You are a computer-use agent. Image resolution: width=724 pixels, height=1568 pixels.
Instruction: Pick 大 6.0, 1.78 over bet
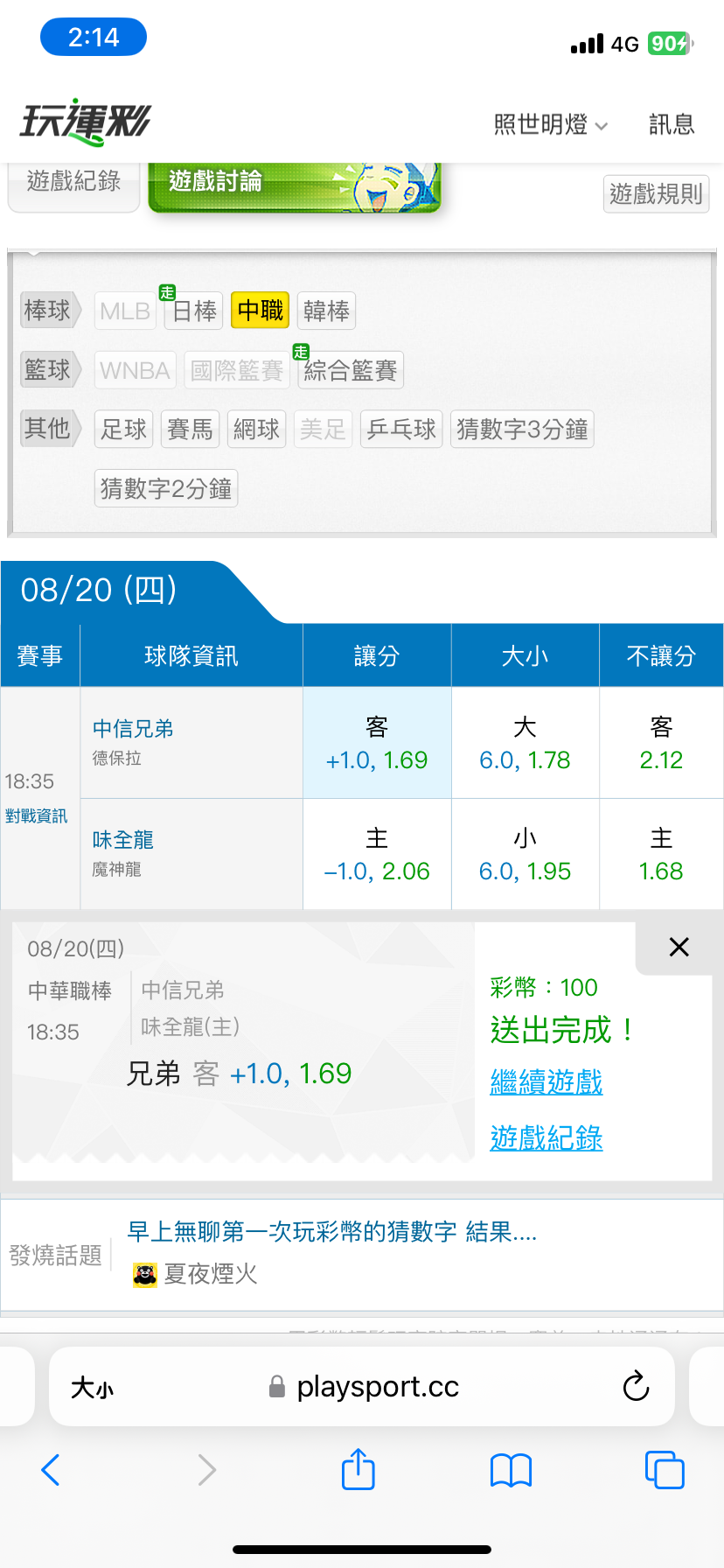(525, 743)
